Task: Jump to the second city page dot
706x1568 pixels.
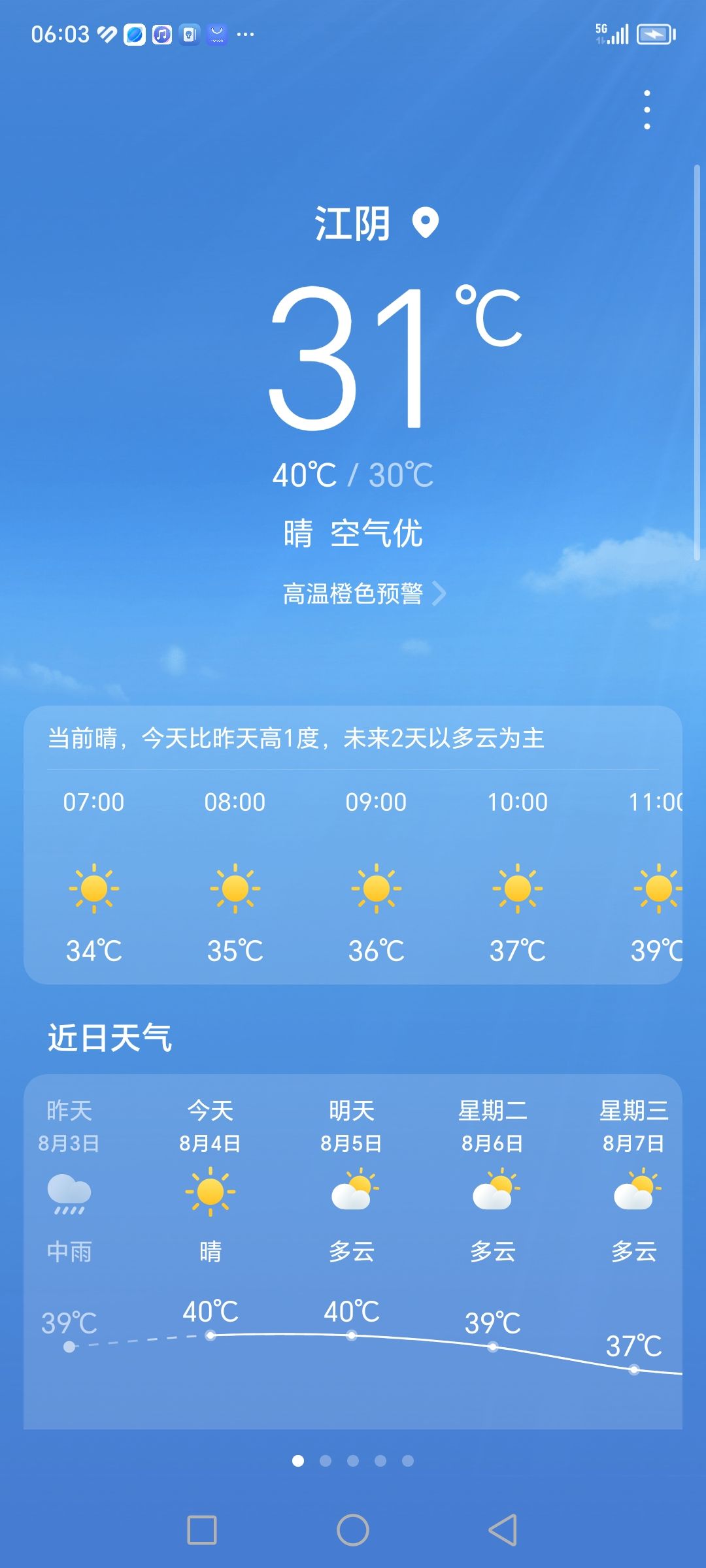Action: click(326, 1461)
